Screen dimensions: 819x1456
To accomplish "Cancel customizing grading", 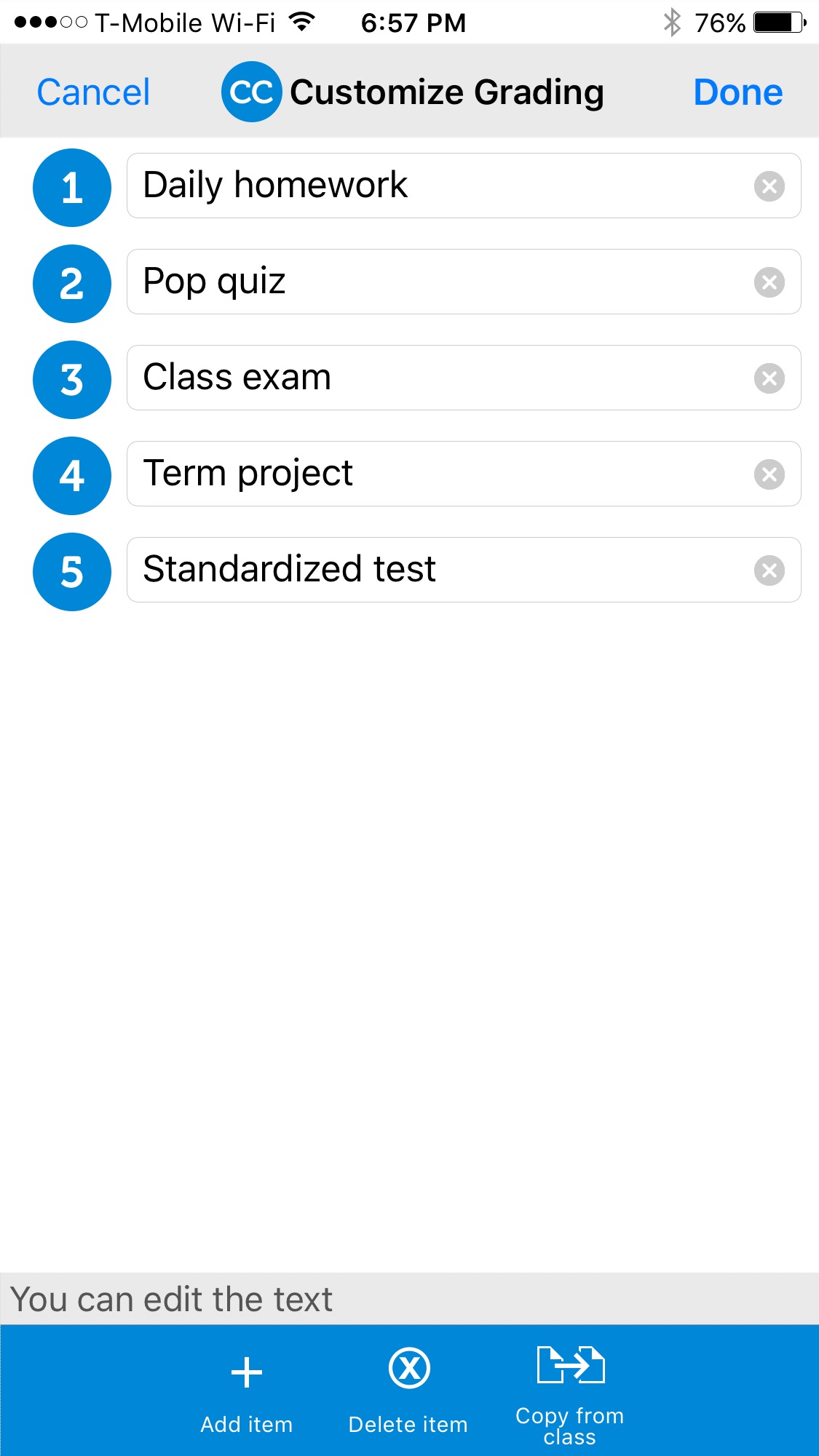I will pyautogui.click(x=93, y=92).
